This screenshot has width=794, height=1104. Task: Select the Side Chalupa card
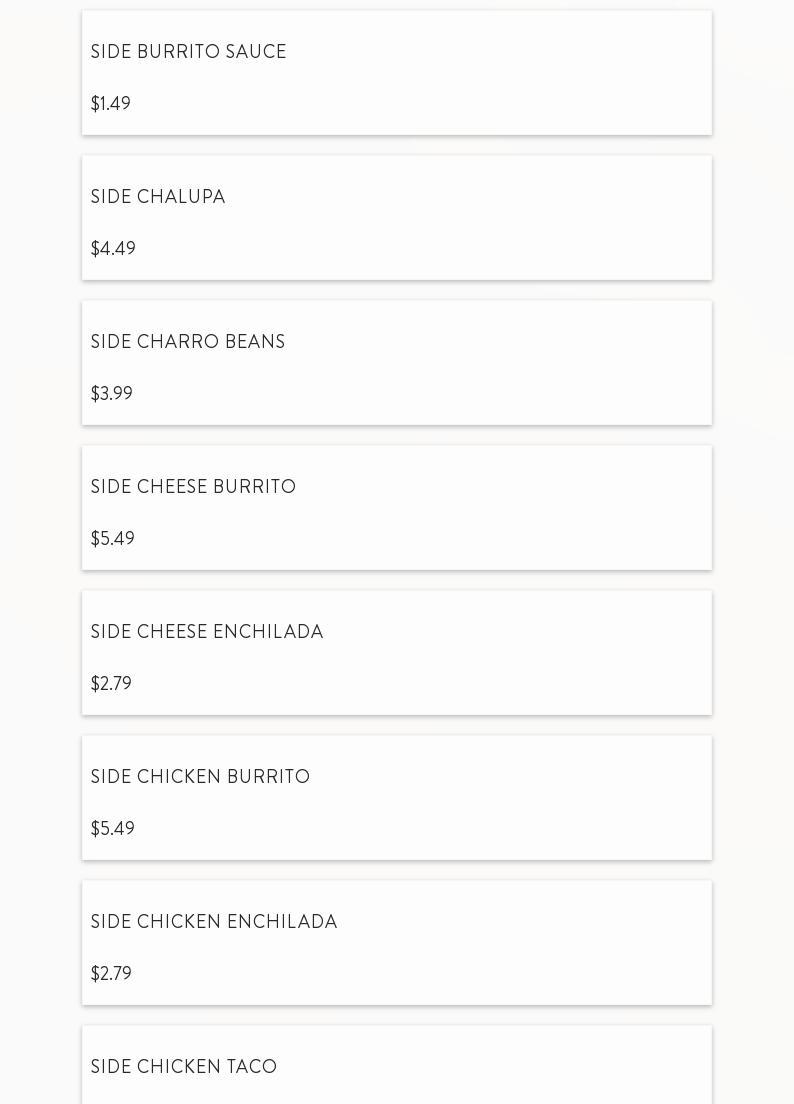(396, 218)
